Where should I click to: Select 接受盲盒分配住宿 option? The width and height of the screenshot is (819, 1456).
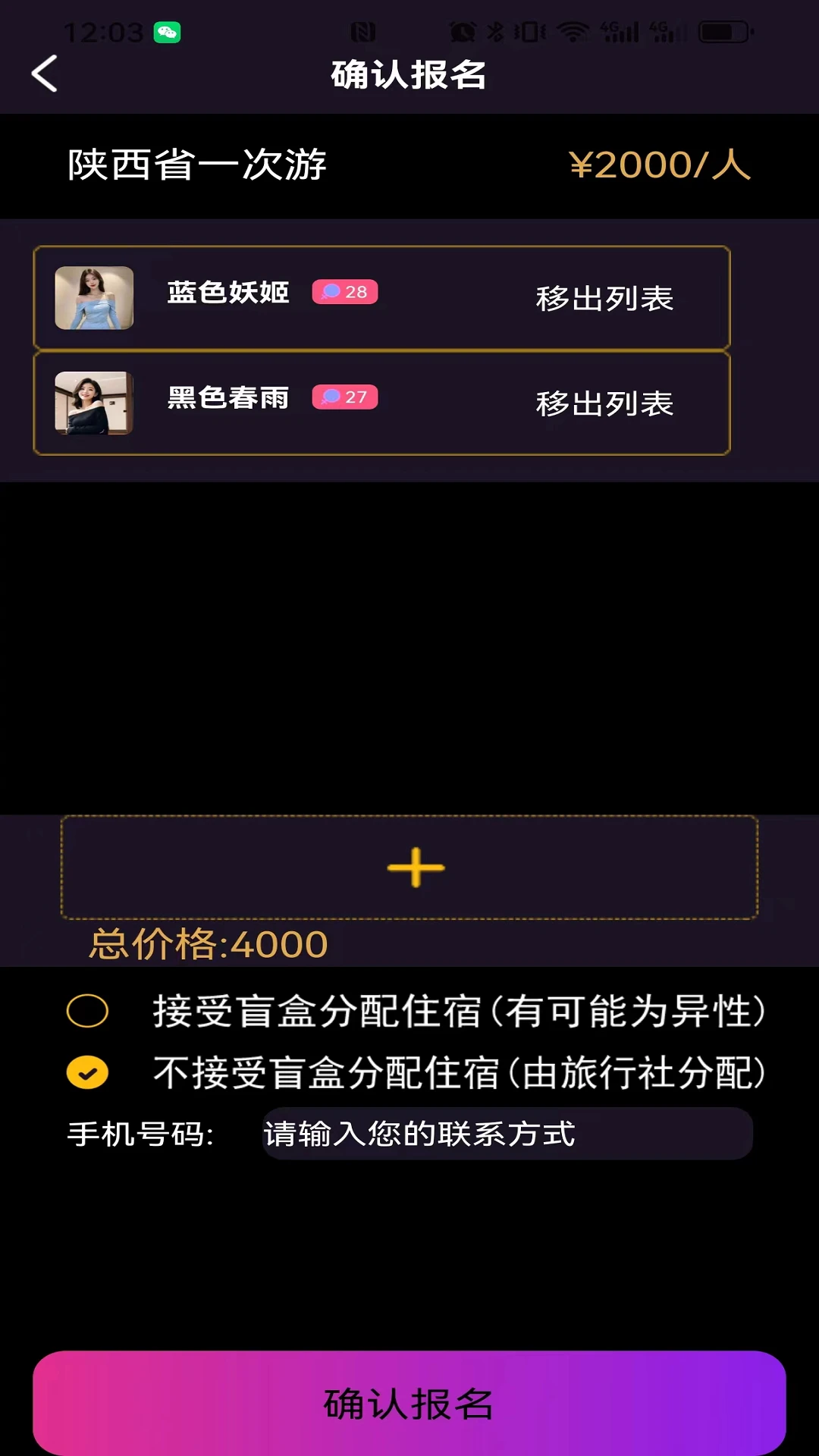[88, 1011]
